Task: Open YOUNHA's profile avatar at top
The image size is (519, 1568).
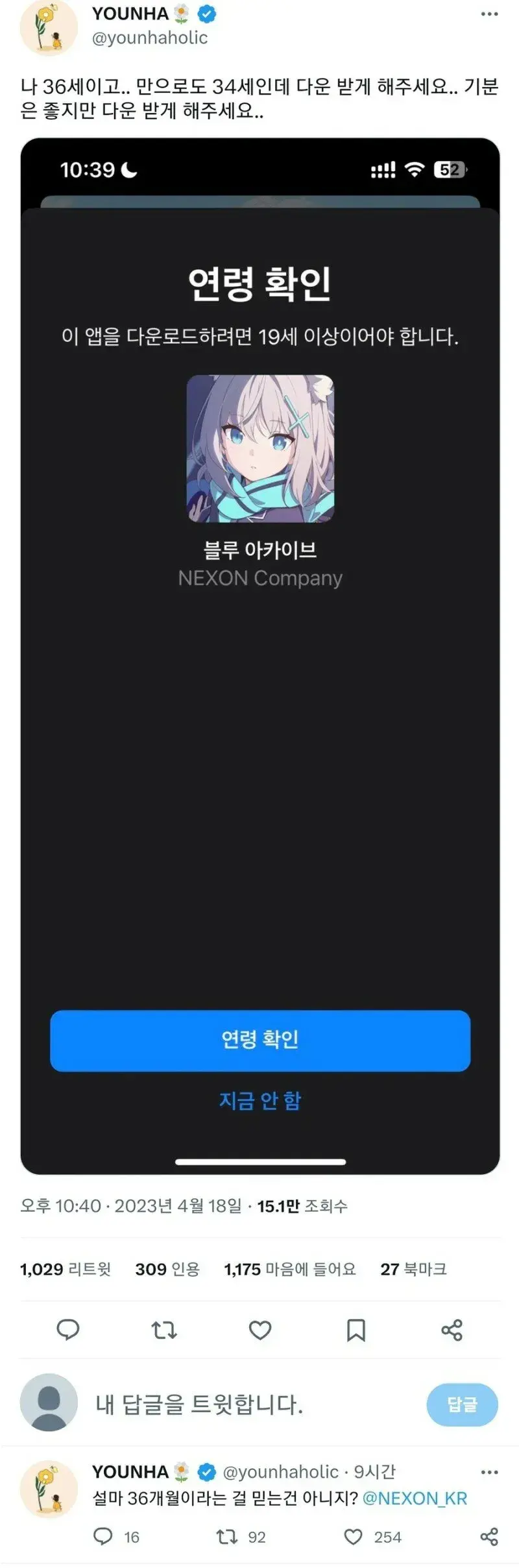Action: click(49, 28)
